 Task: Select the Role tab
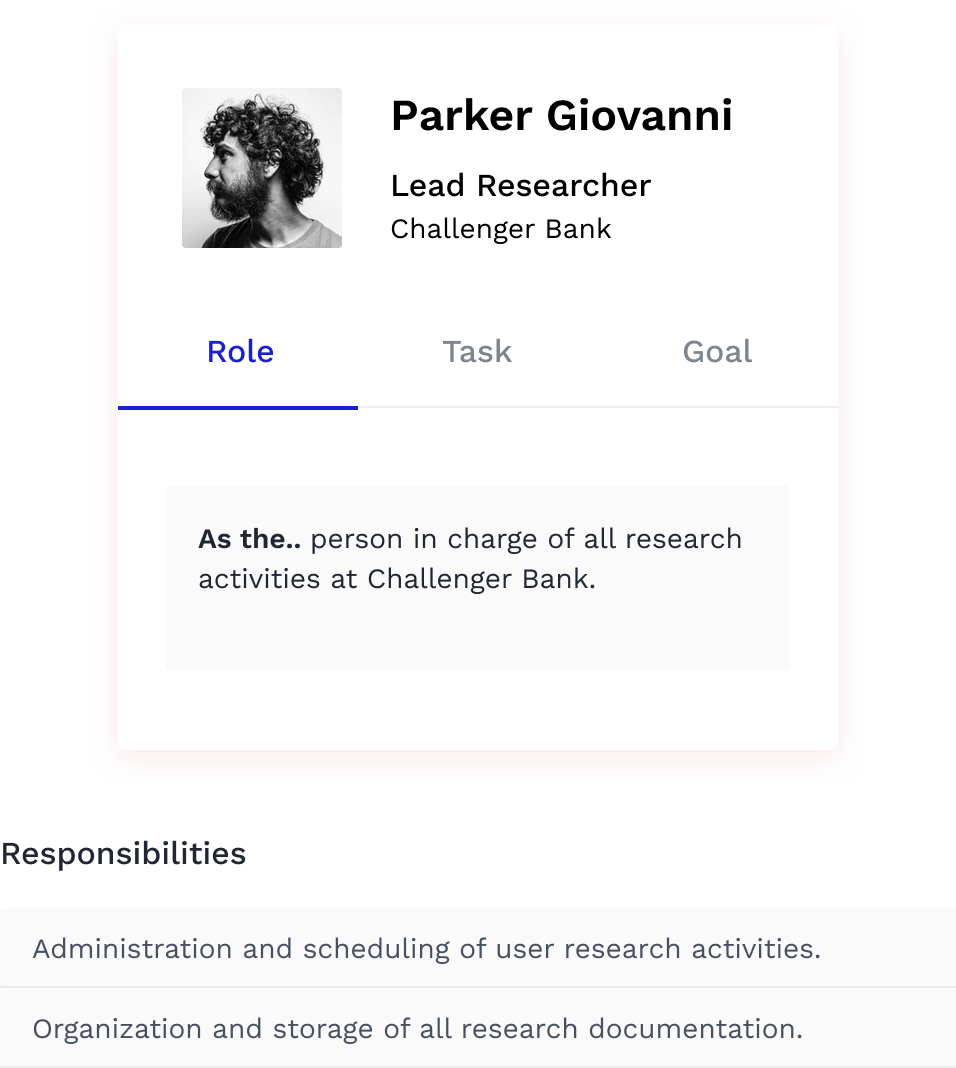pyautogui.click(x=240, y=352)
